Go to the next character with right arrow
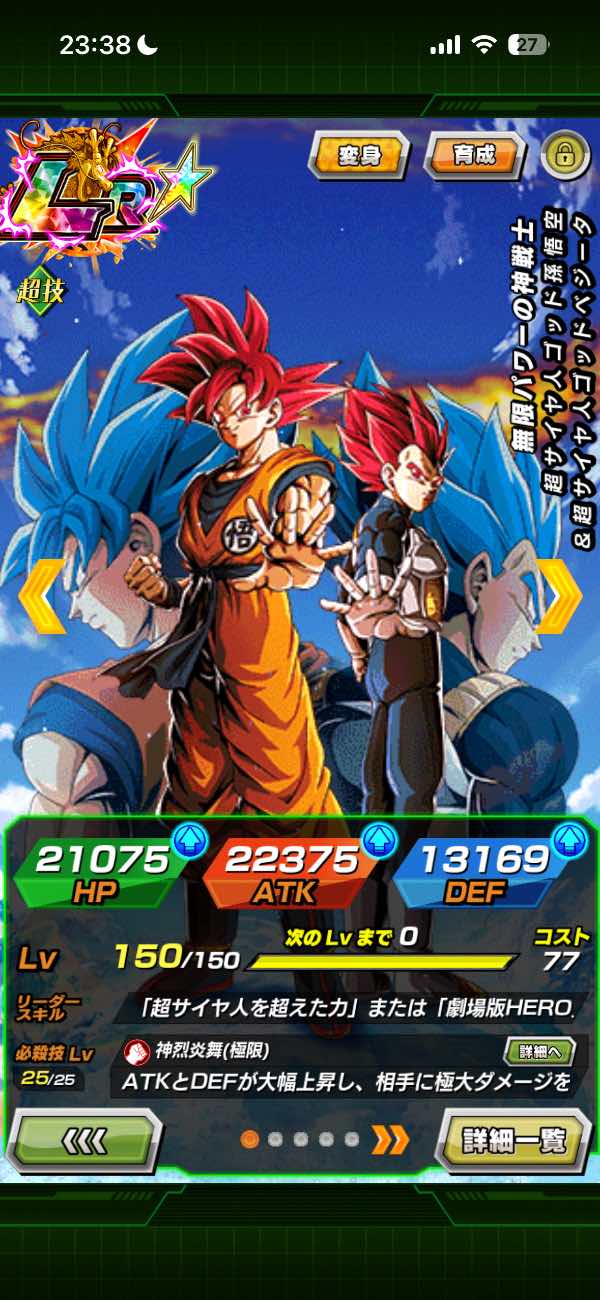Screen dimensions: 600x1300 coord(559,597)
